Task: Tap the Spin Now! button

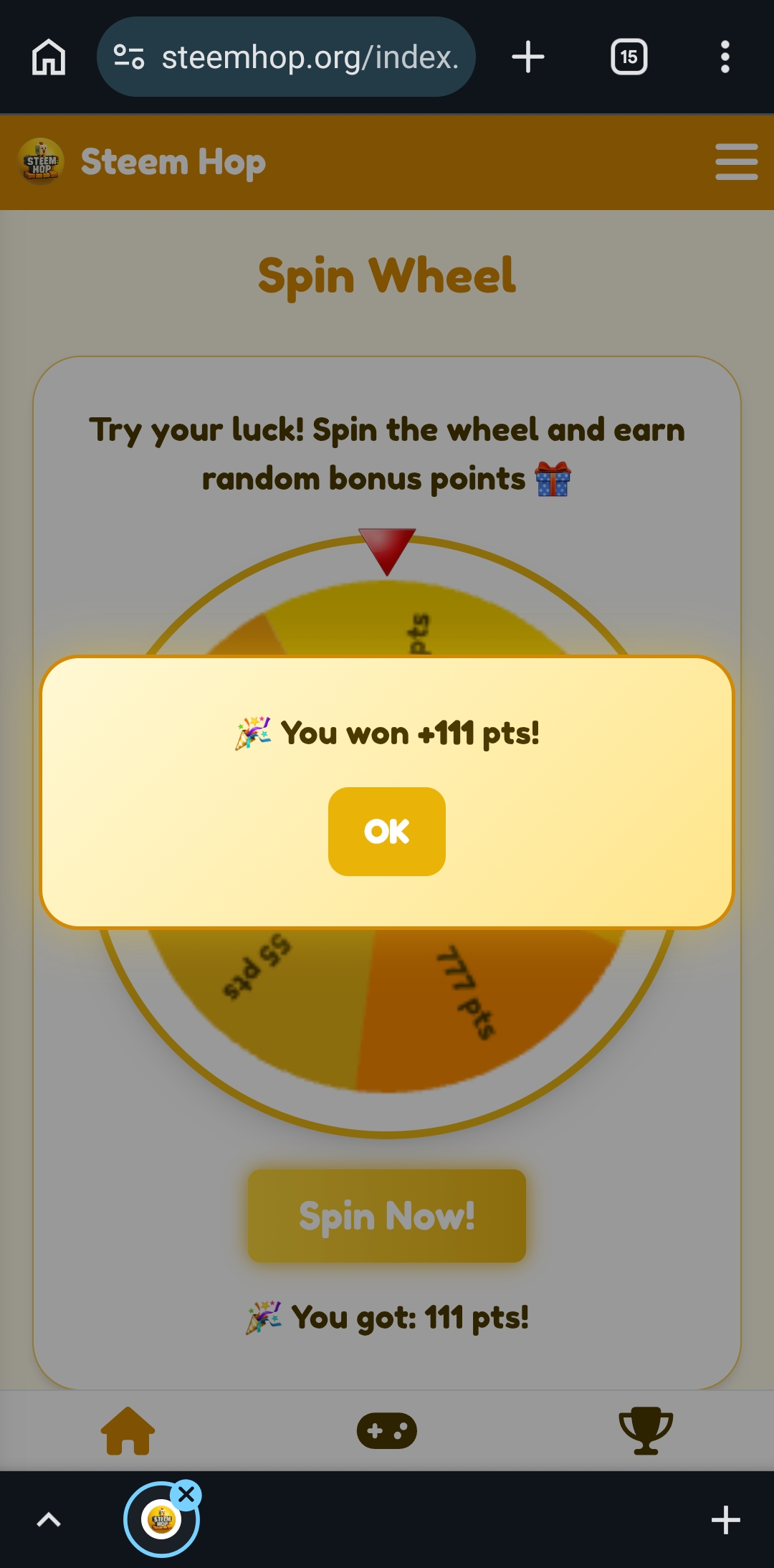Action: tap(387, 1215)
